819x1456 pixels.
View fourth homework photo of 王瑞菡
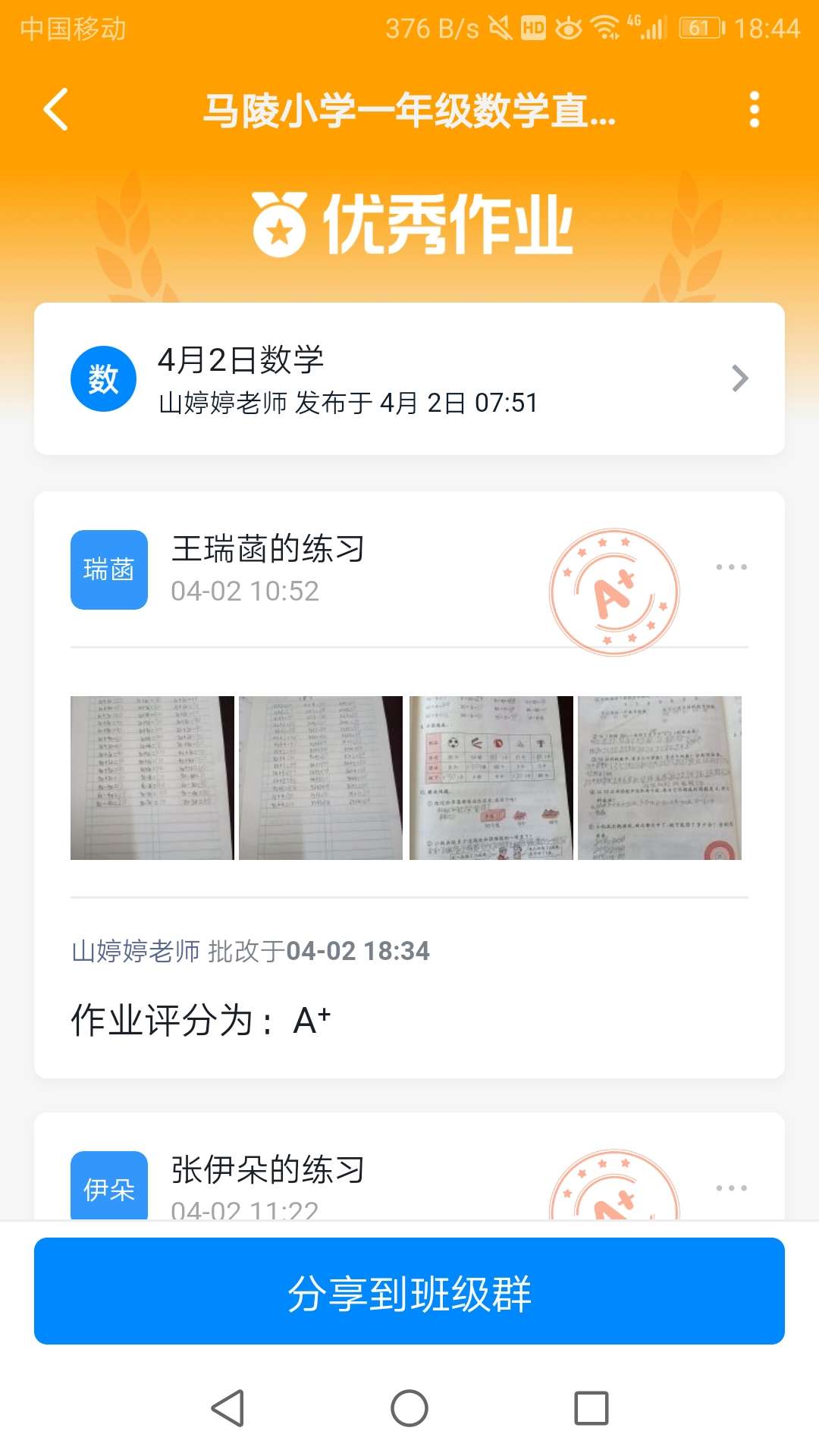(x=660, y=777)
